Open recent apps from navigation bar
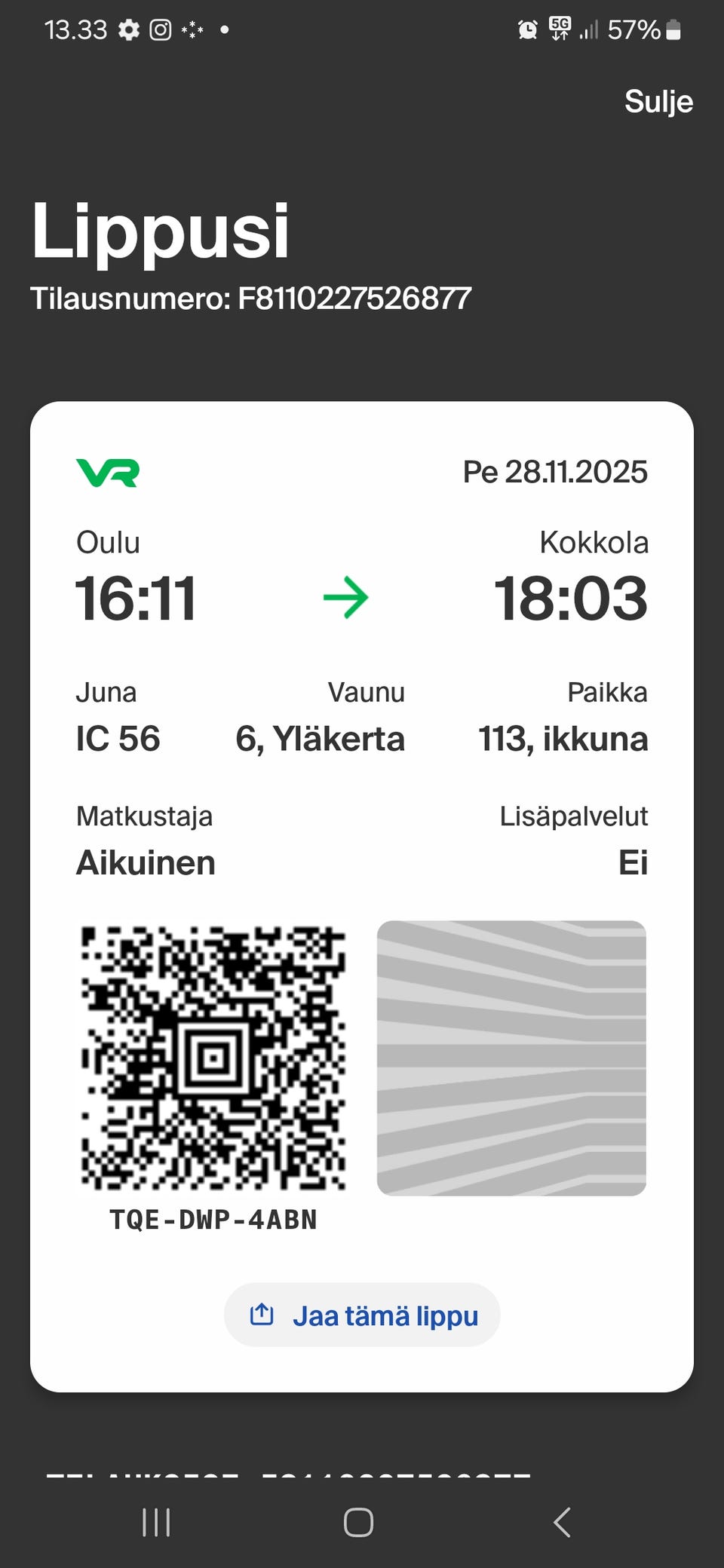 [156, 1522]
